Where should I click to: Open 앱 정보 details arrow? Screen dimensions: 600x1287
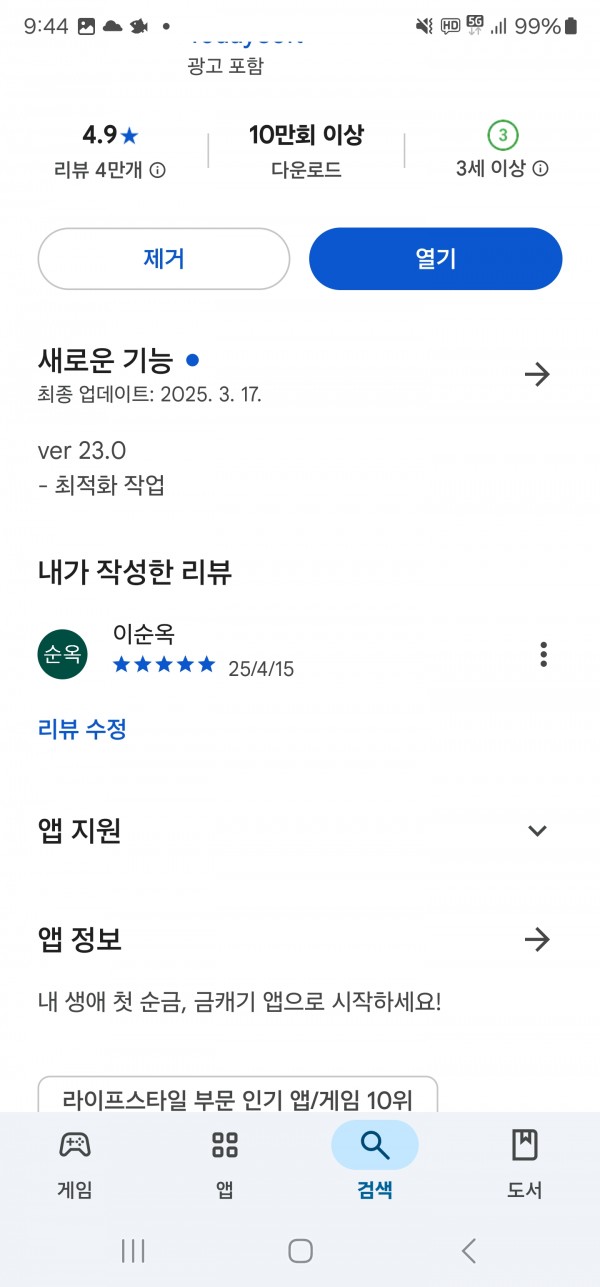click(537, 939)
